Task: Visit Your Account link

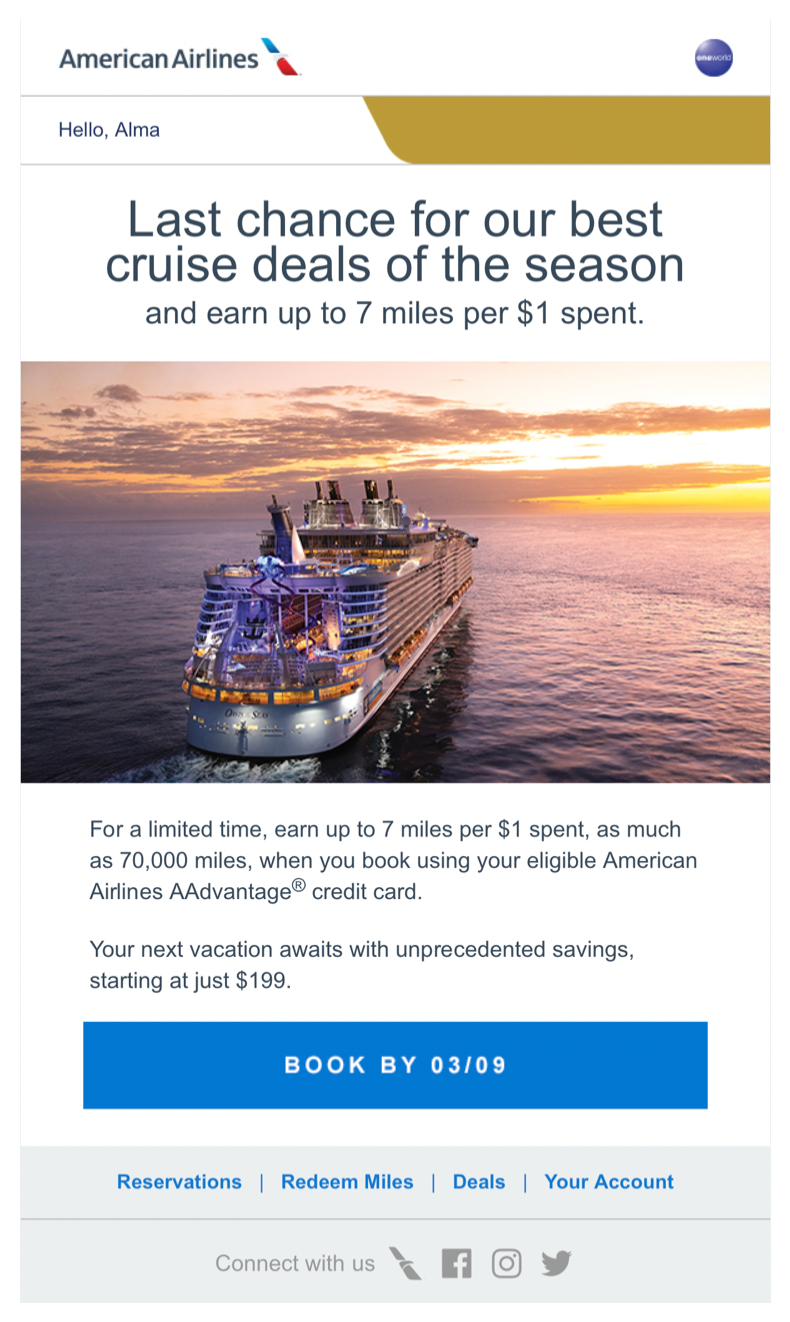Action: pyautogui.click(x=609, y=1182)
